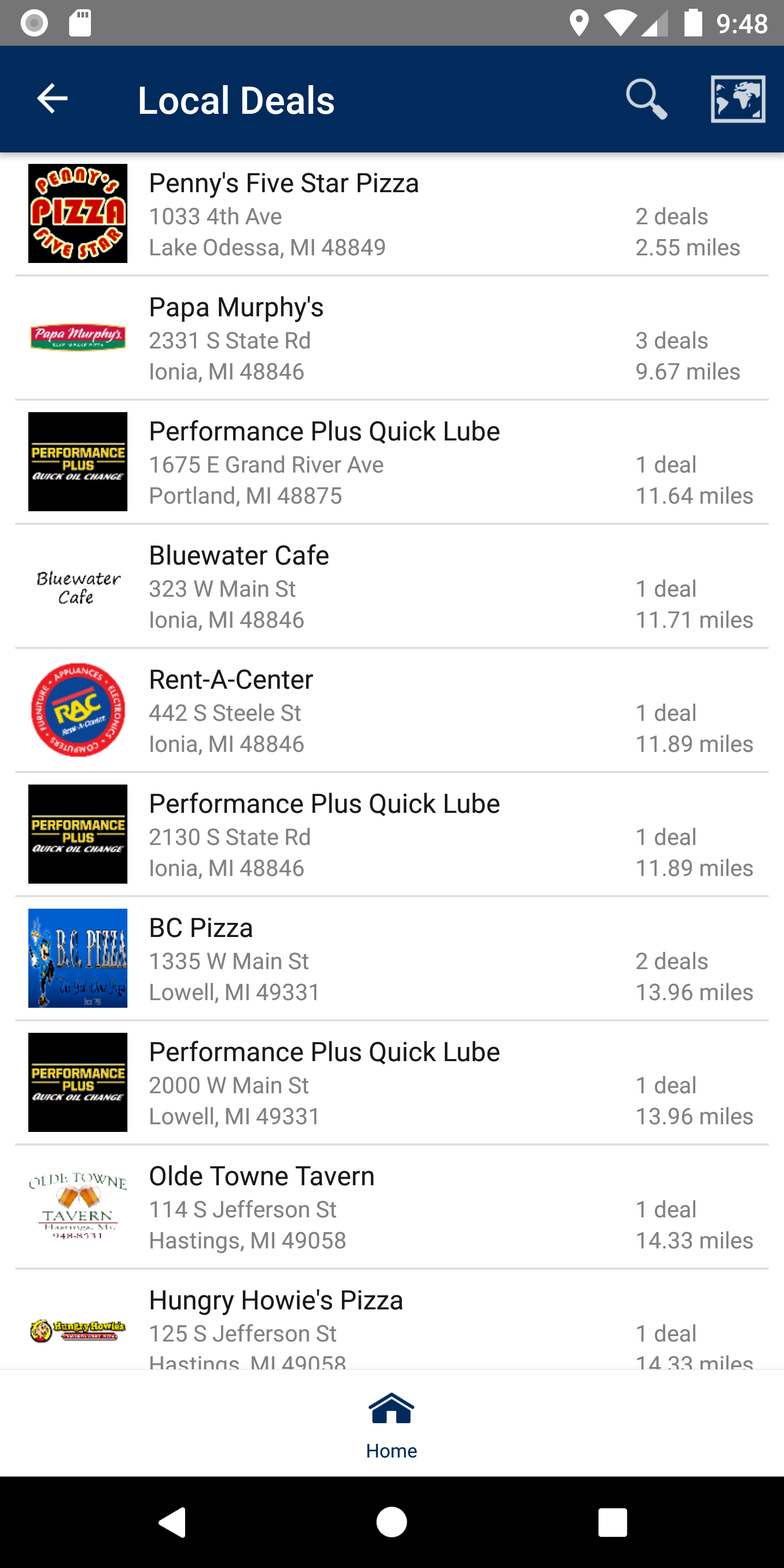This screenshot has width=784, height=1568.
Task: Open the search magnifier icon
Action: pyautogui.click(x=646, y=99)
